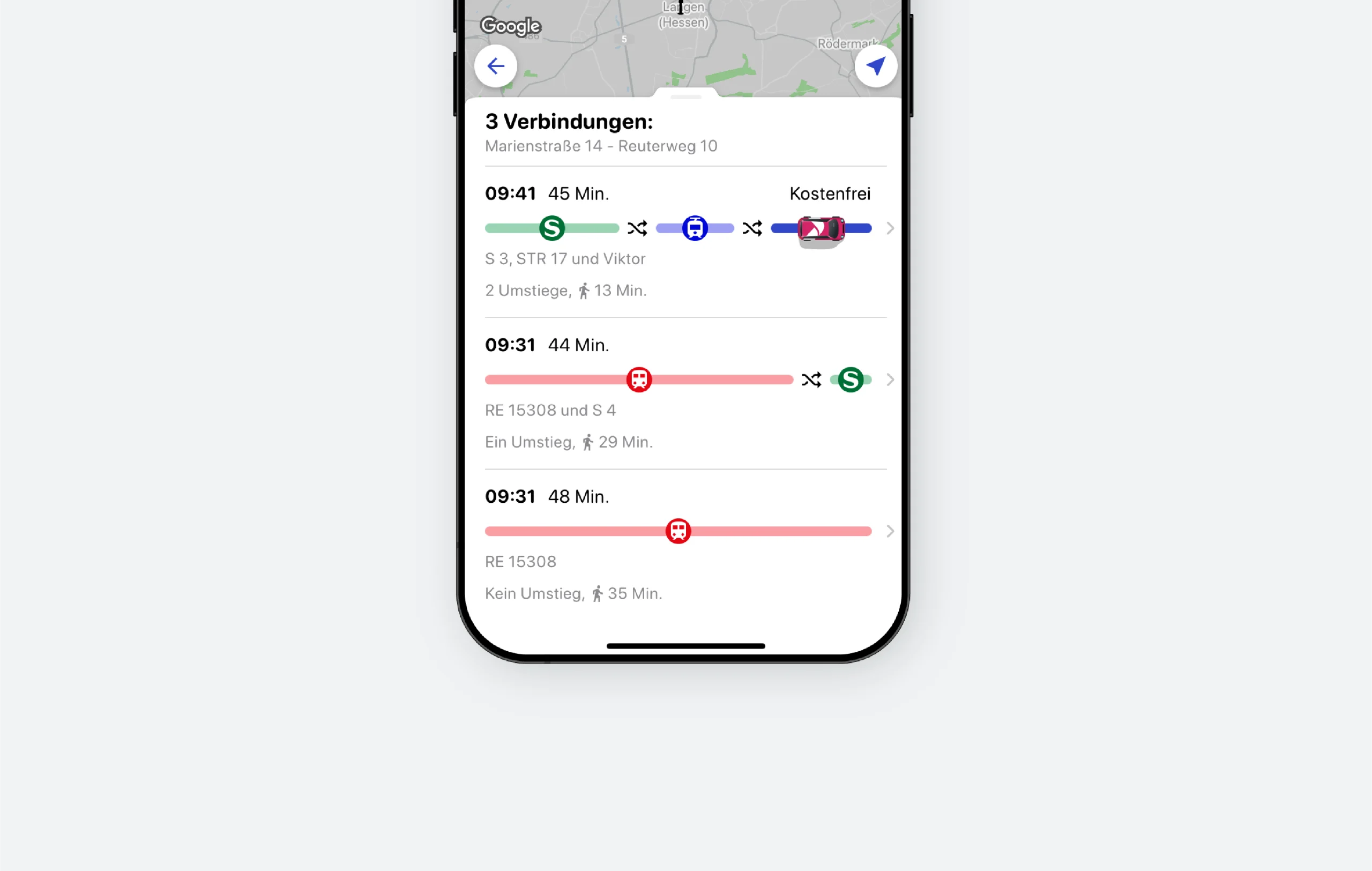This screenshot has width=1372, height=871.
Task: Open the 09:41 connection lasting 45 Min.
Action: (685, 242)
